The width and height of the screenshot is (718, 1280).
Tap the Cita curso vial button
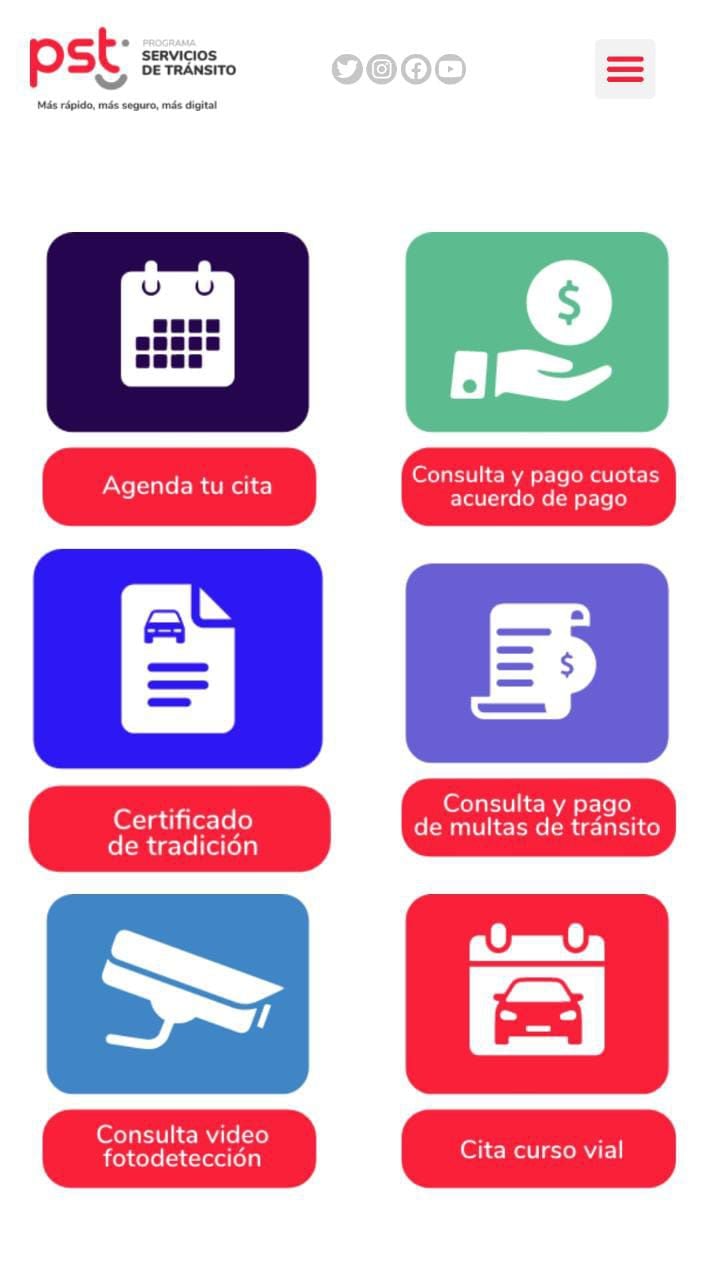coord(538,1149)
